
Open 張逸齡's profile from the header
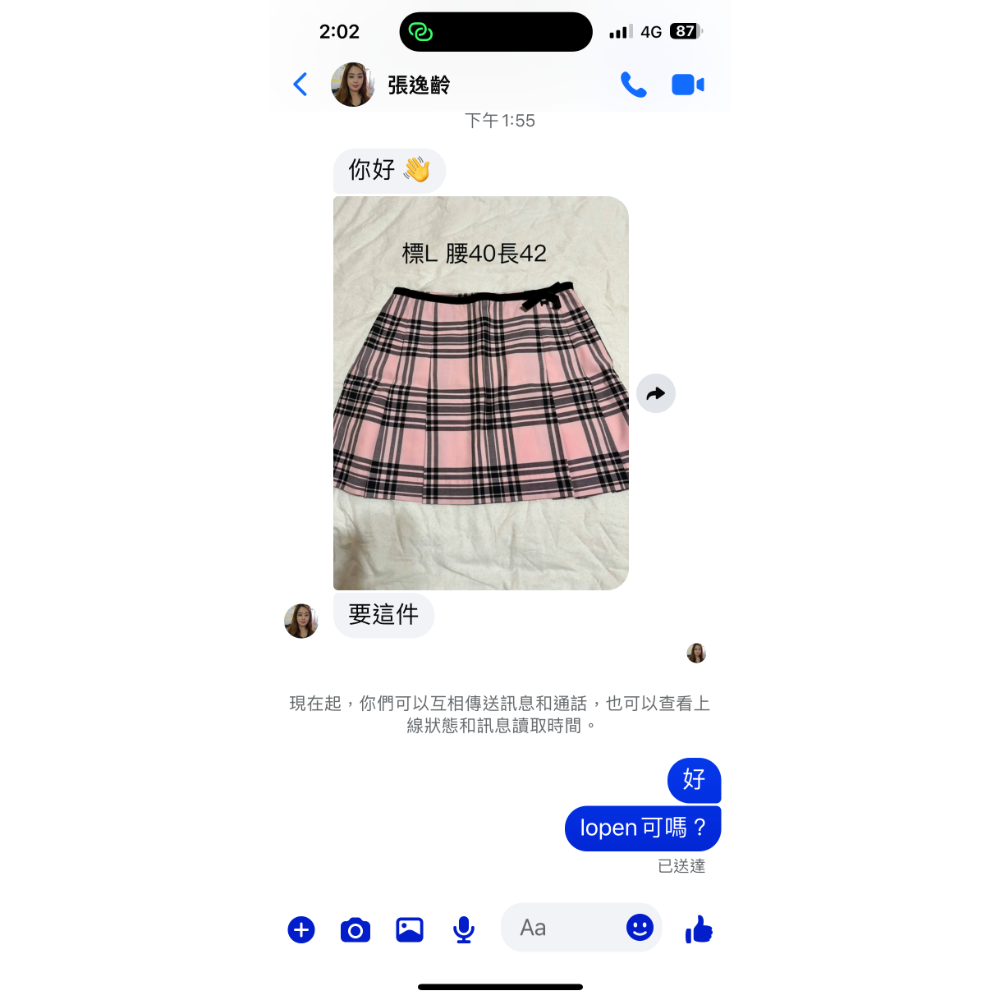click(x=418, y=85)
